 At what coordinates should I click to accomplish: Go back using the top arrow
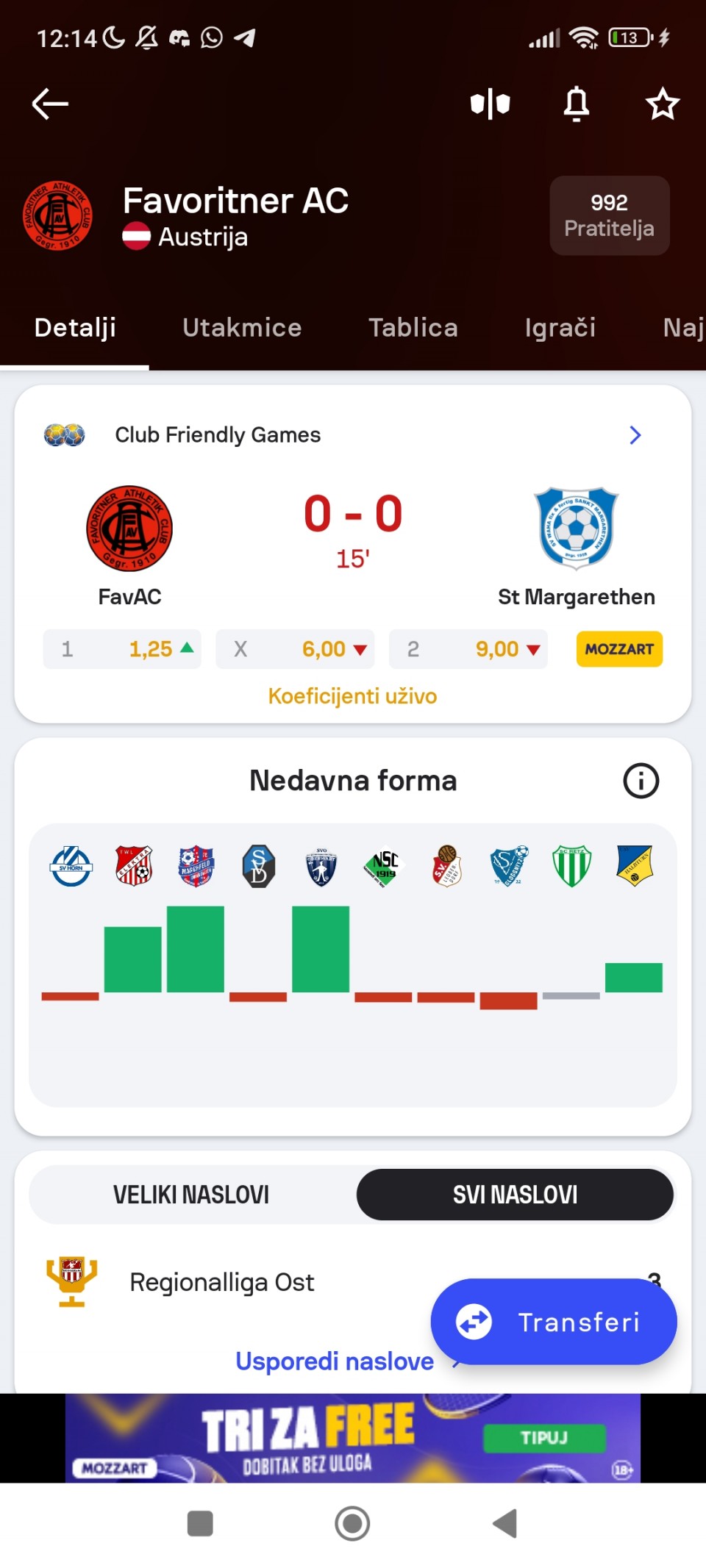(50, 104)
